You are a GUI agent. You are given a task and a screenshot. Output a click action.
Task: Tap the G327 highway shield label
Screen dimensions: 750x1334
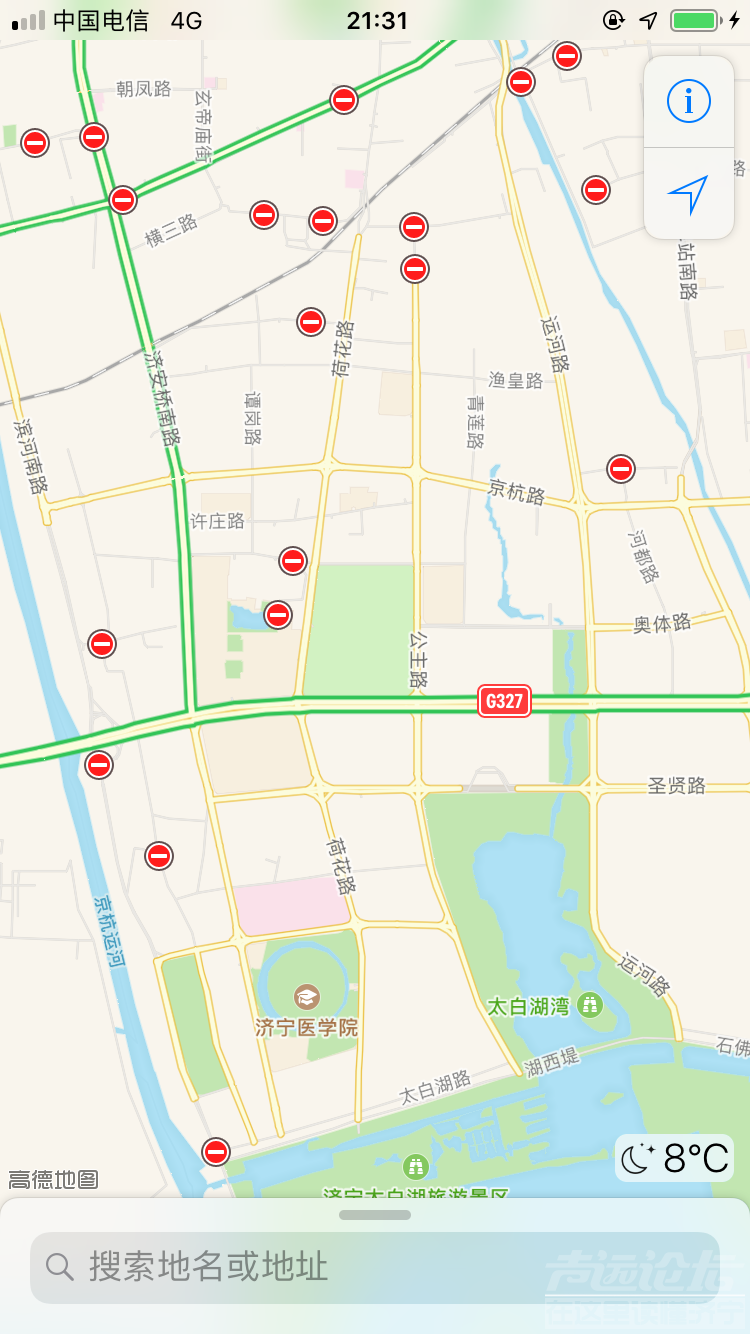click(503, 702)
